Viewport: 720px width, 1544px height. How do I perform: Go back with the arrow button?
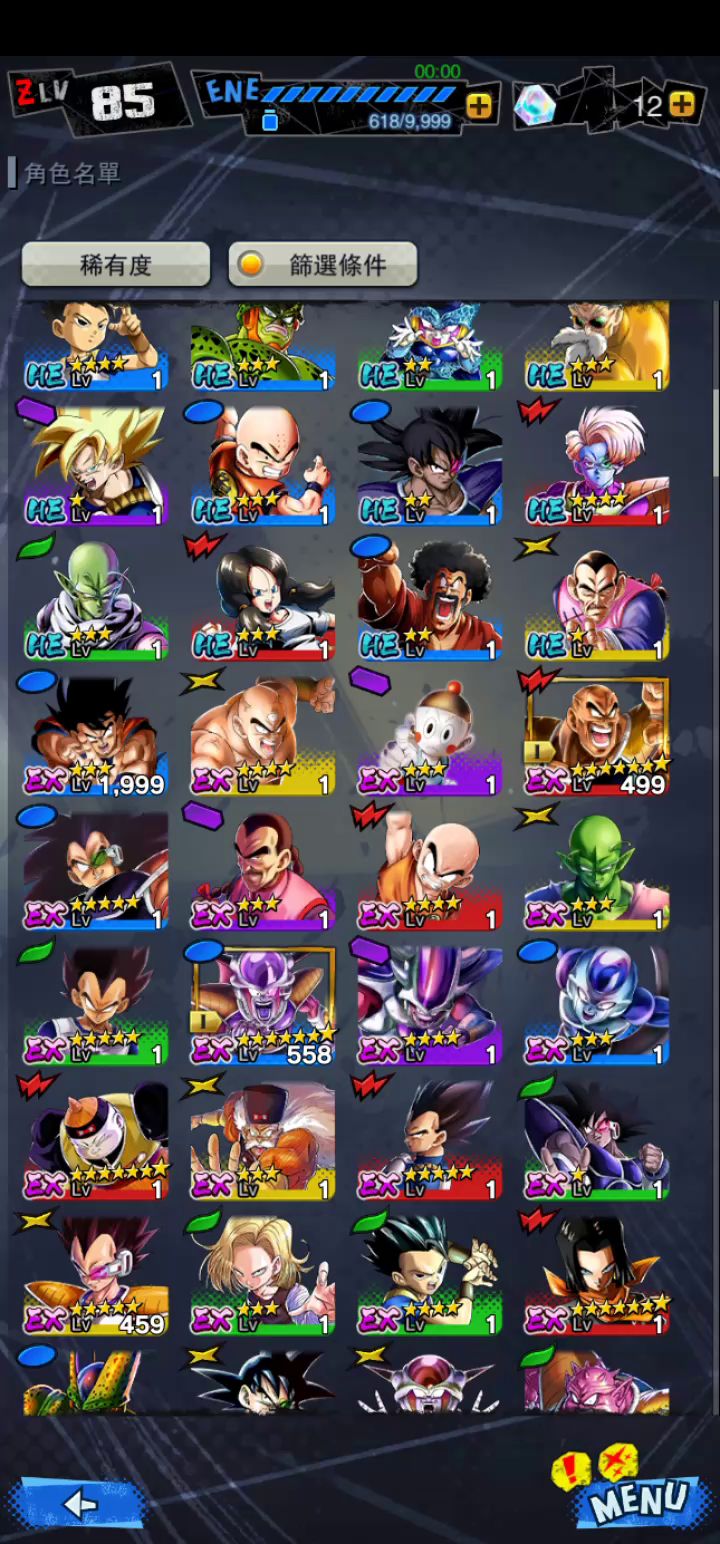[76, 1502]
